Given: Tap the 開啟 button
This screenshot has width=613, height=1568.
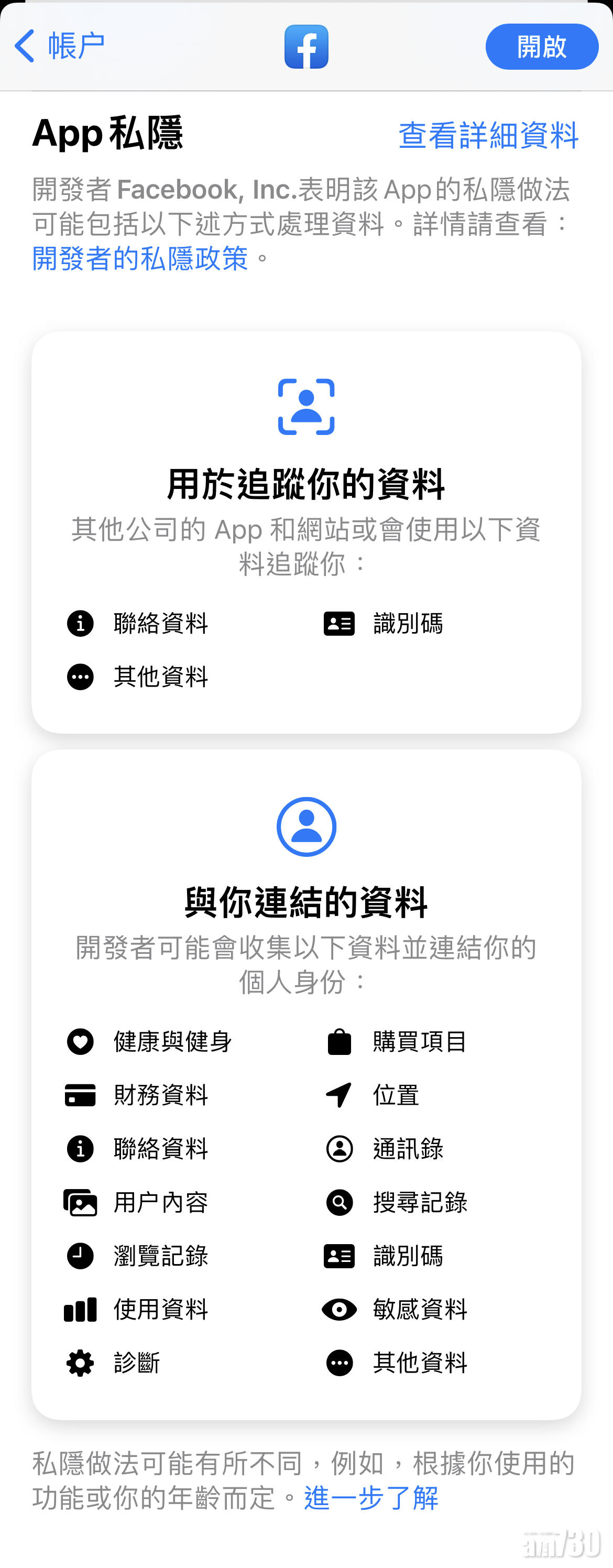Looking at the screenshot, I should pos(541,47).
